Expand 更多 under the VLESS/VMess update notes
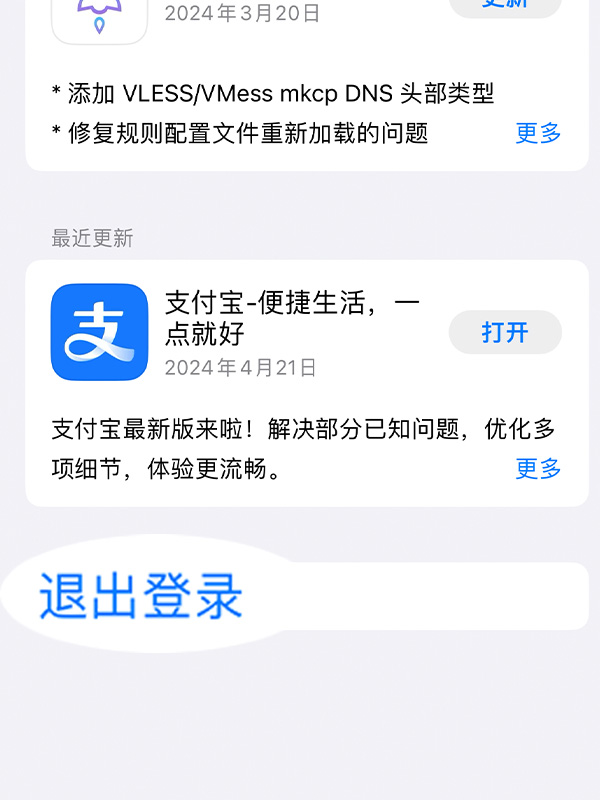Screen dimensions: 600x800 (x=538, y=133)
